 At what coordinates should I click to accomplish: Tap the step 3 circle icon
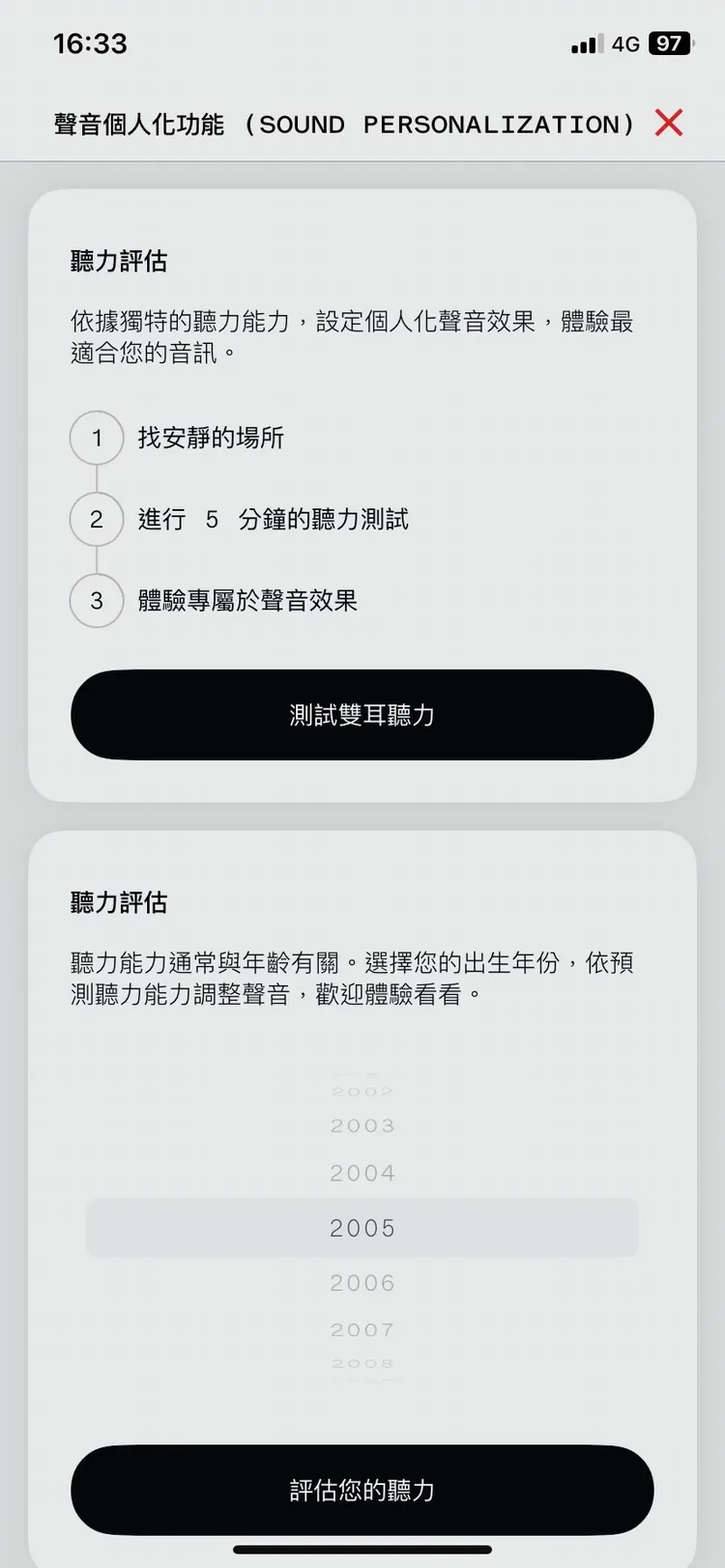(x=96, y=601)
